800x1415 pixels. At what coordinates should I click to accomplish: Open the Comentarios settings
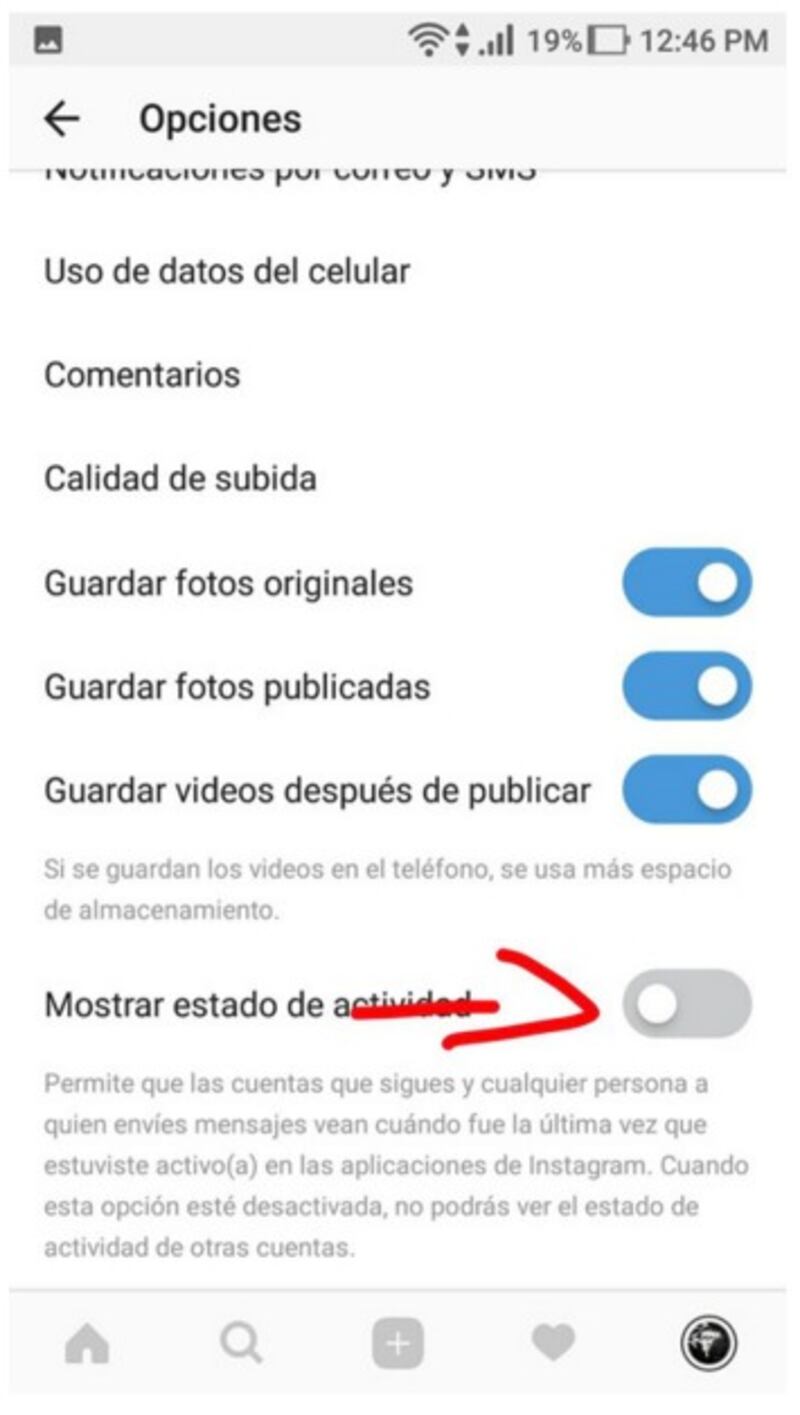tap(400, 375)
